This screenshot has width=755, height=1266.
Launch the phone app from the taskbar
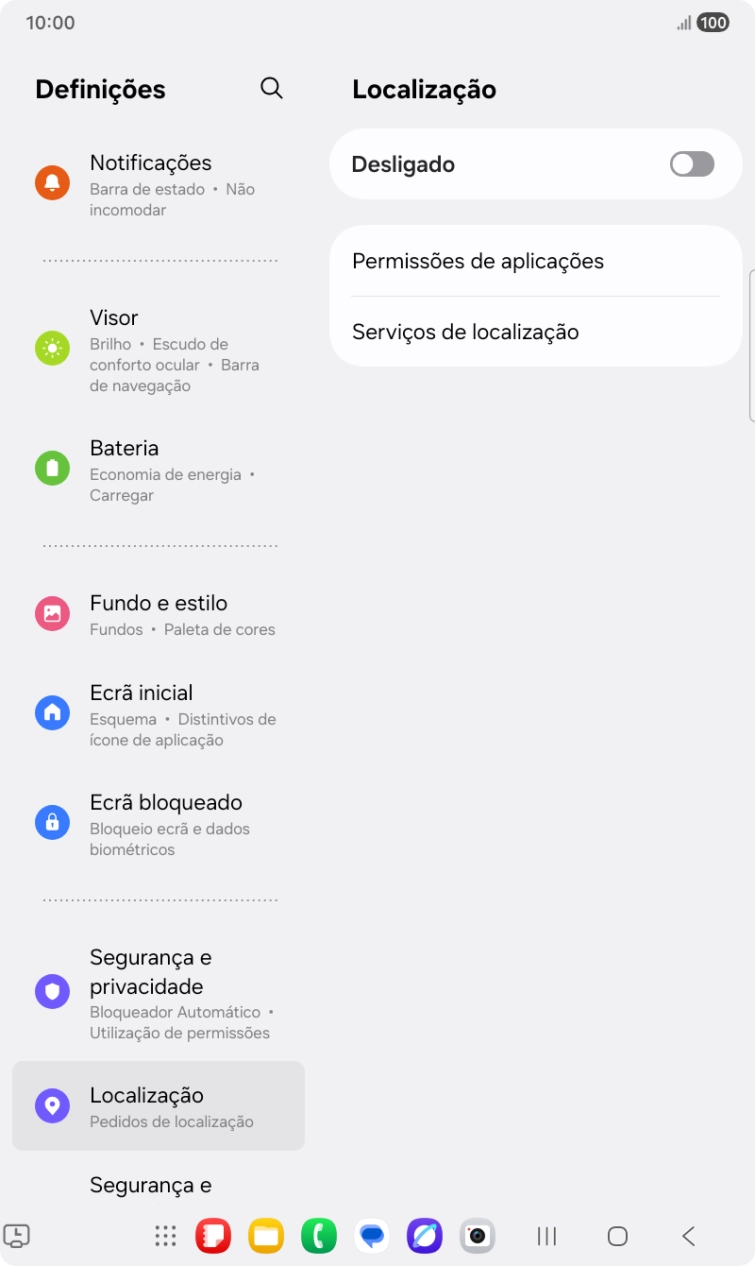(318, 1236)
